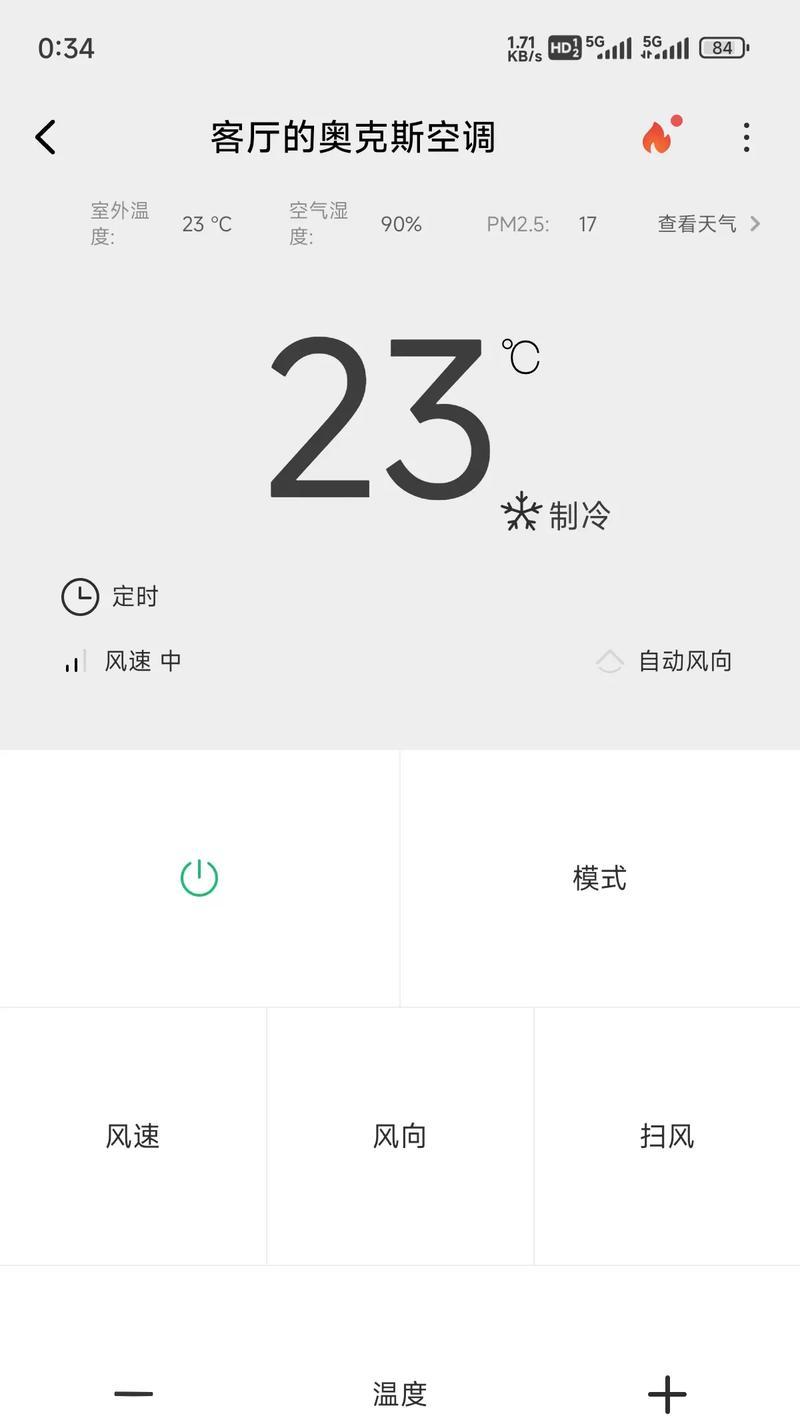This screenshot has width=800, height=1424.
Task: Lower the temperature with the minus button
Action: [x=133, y=1393]
